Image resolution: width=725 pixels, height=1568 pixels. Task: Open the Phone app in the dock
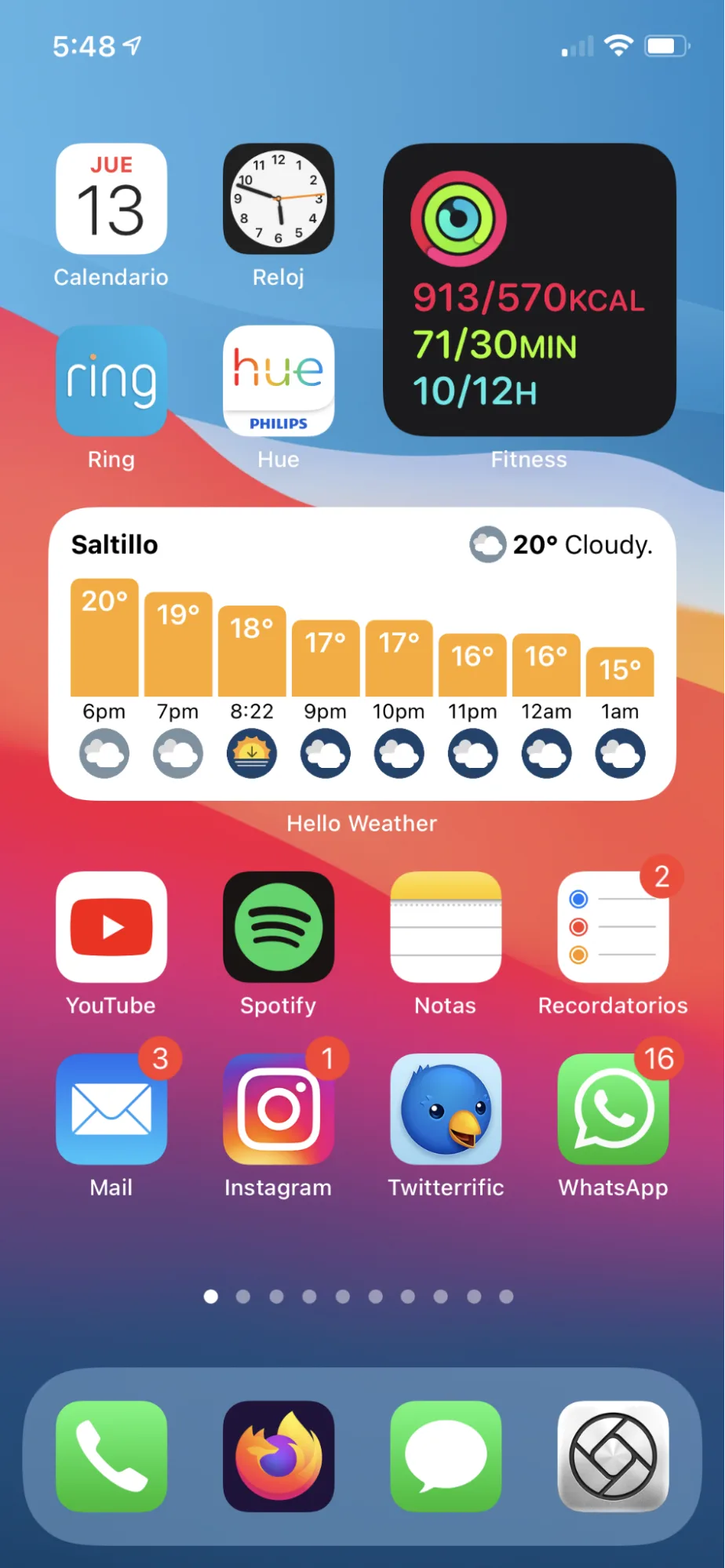click(x=111, y=1456)
